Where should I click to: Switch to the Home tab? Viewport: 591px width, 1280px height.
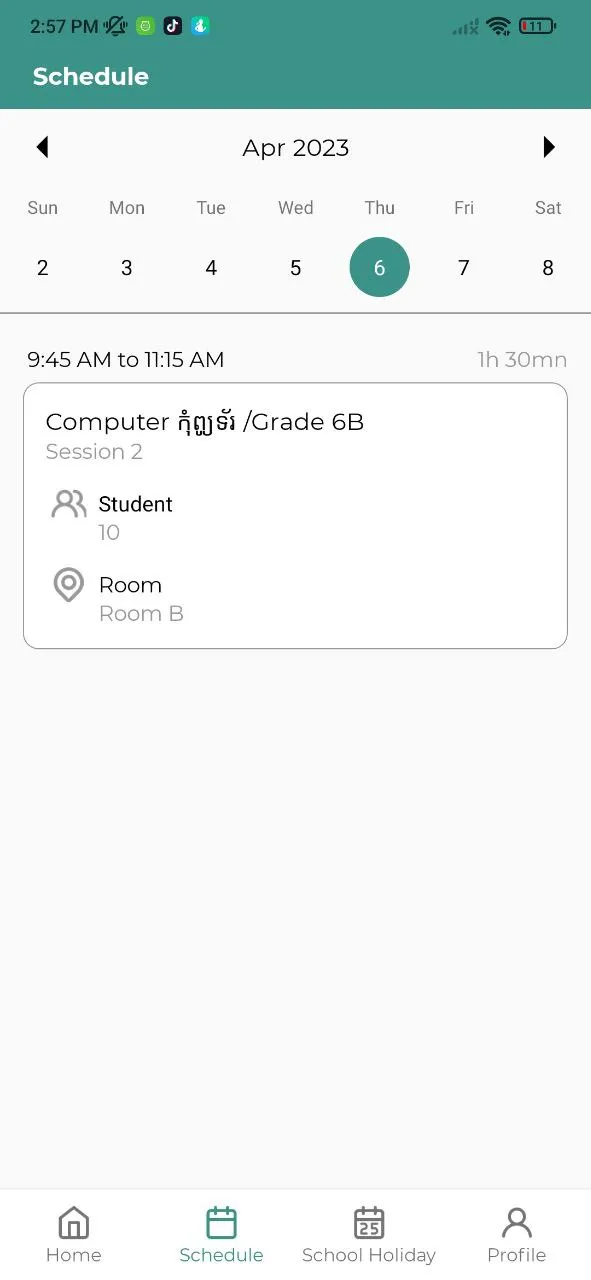click(74, 1235)
